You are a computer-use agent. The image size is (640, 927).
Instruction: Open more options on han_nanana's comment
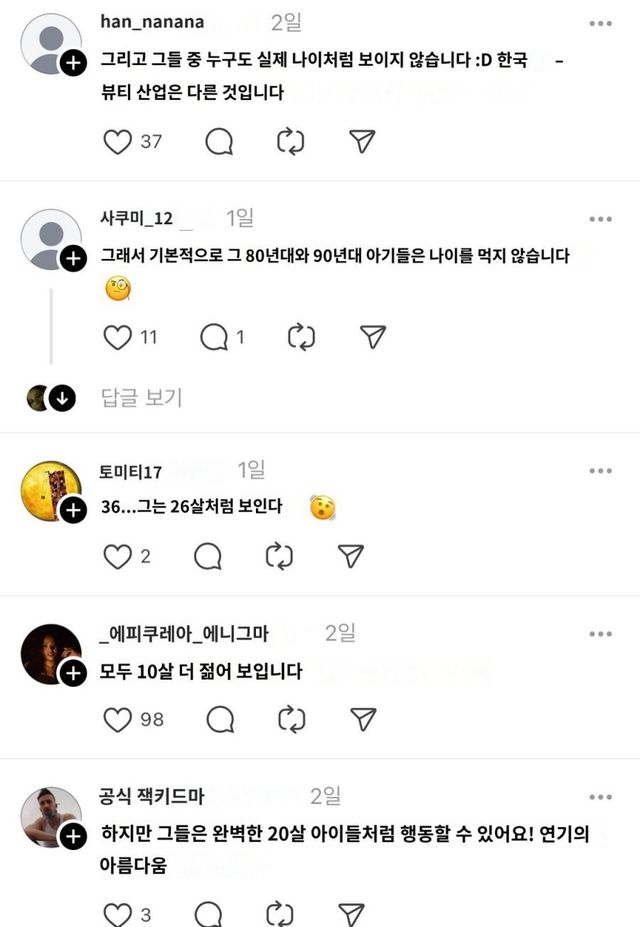pyautogui.click(x=600, y=23)
